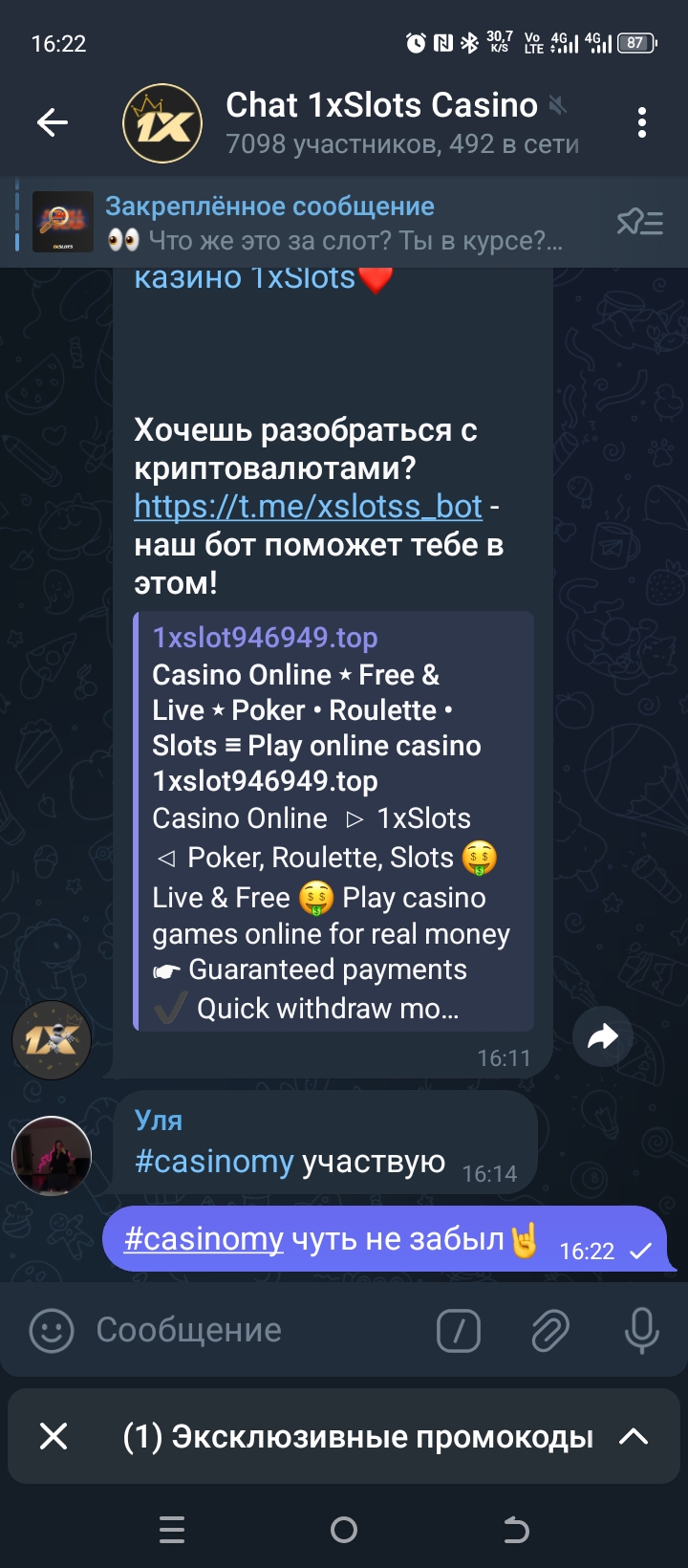Go to the system home screen
Screen dimensions: 688x1568
coord(344,1530)
